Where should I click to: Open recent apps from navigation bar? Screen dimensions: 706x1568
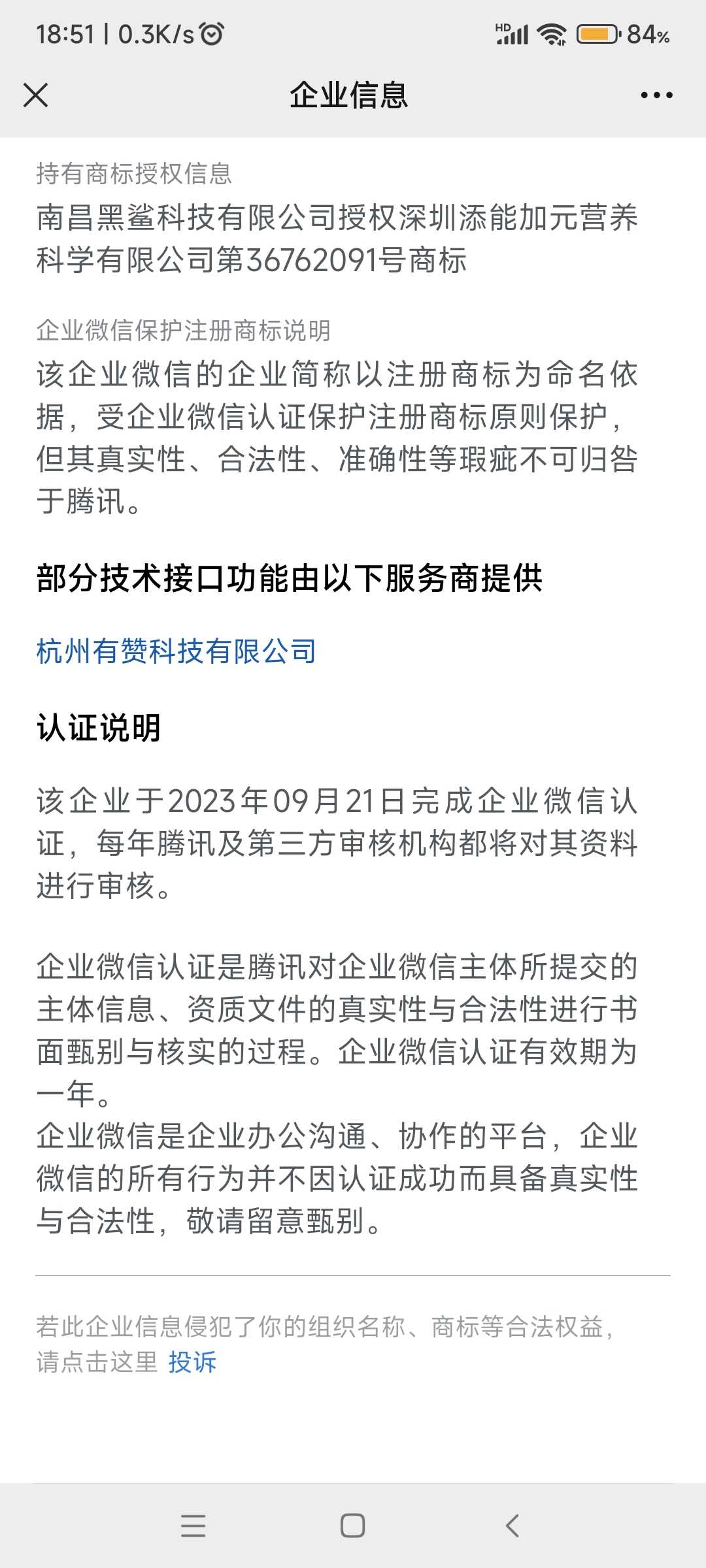pos(193,1526)
